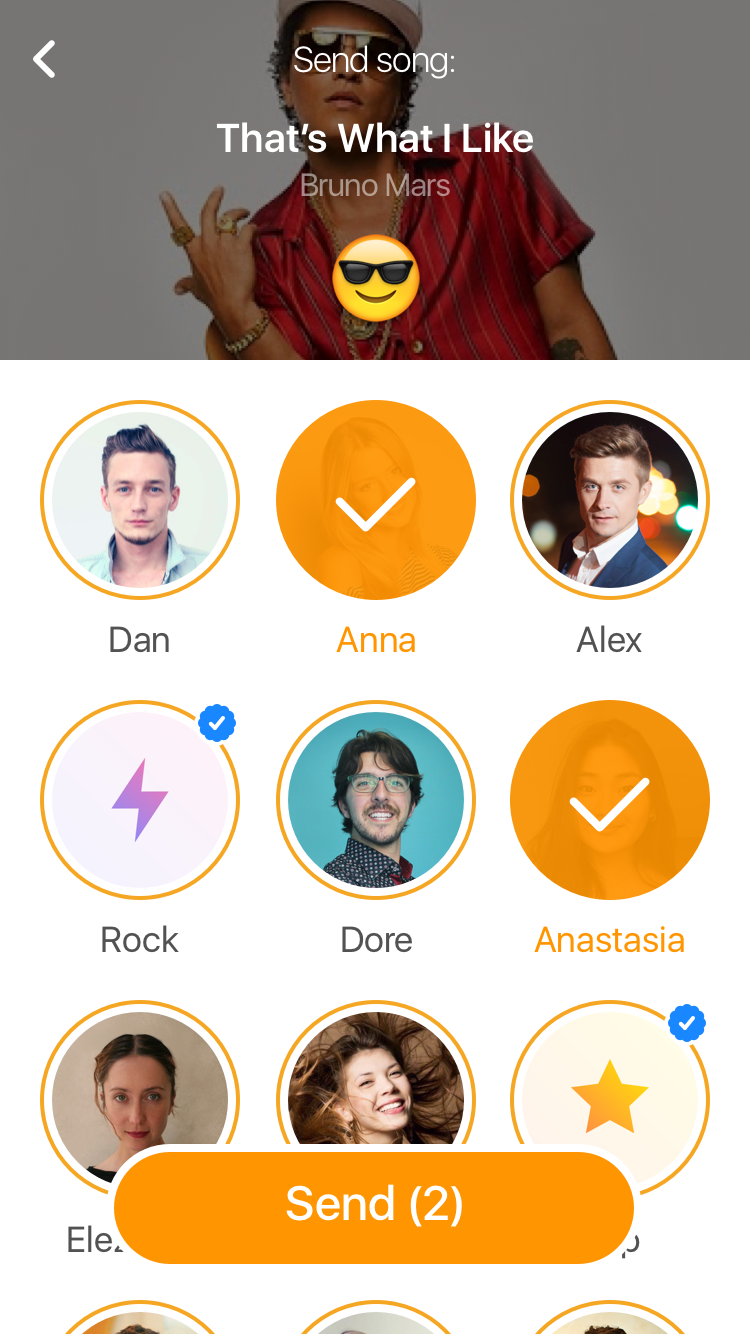
Task: Go back using the top-left arrow
Action: pyautogui.click(x=44, y=60)
